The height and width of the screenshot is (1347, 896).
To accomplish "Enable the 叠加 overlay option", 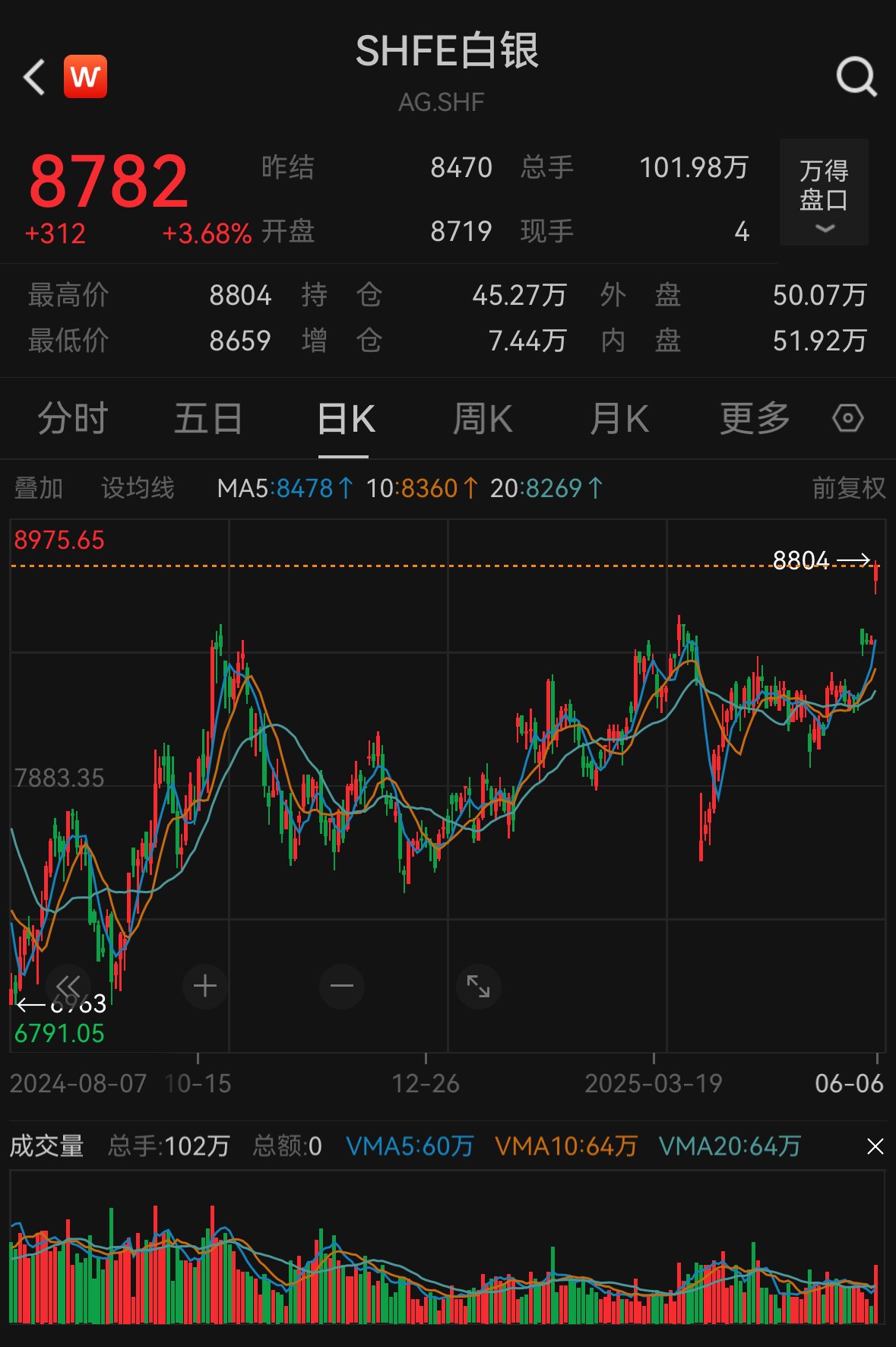I will pos(39,487).
